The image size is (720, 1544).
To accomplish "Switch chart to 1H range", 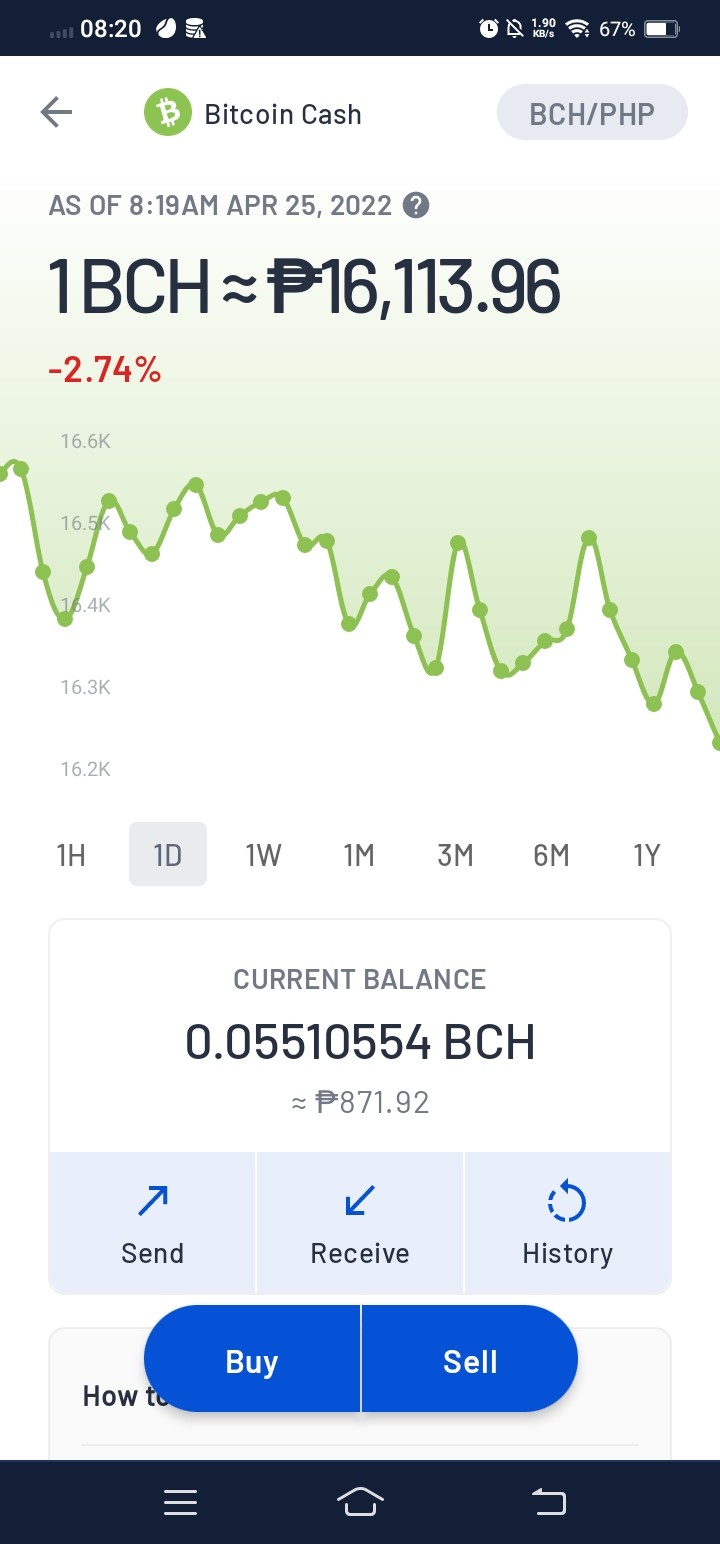I will [x=71, y=855].
